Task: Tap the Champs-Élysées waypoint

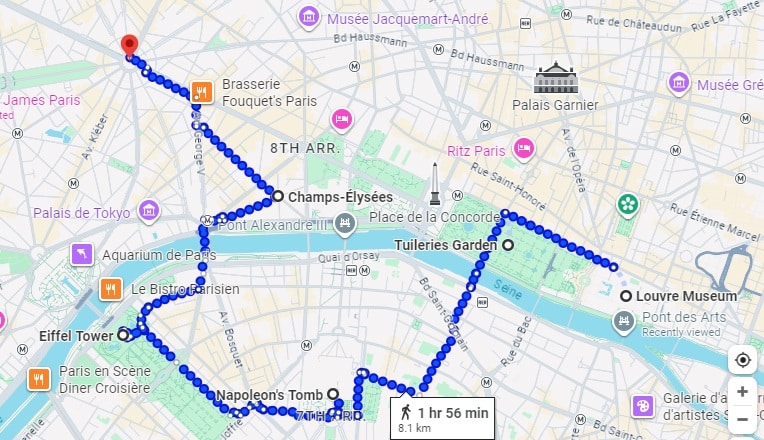Action: click(x=278, y=196)
